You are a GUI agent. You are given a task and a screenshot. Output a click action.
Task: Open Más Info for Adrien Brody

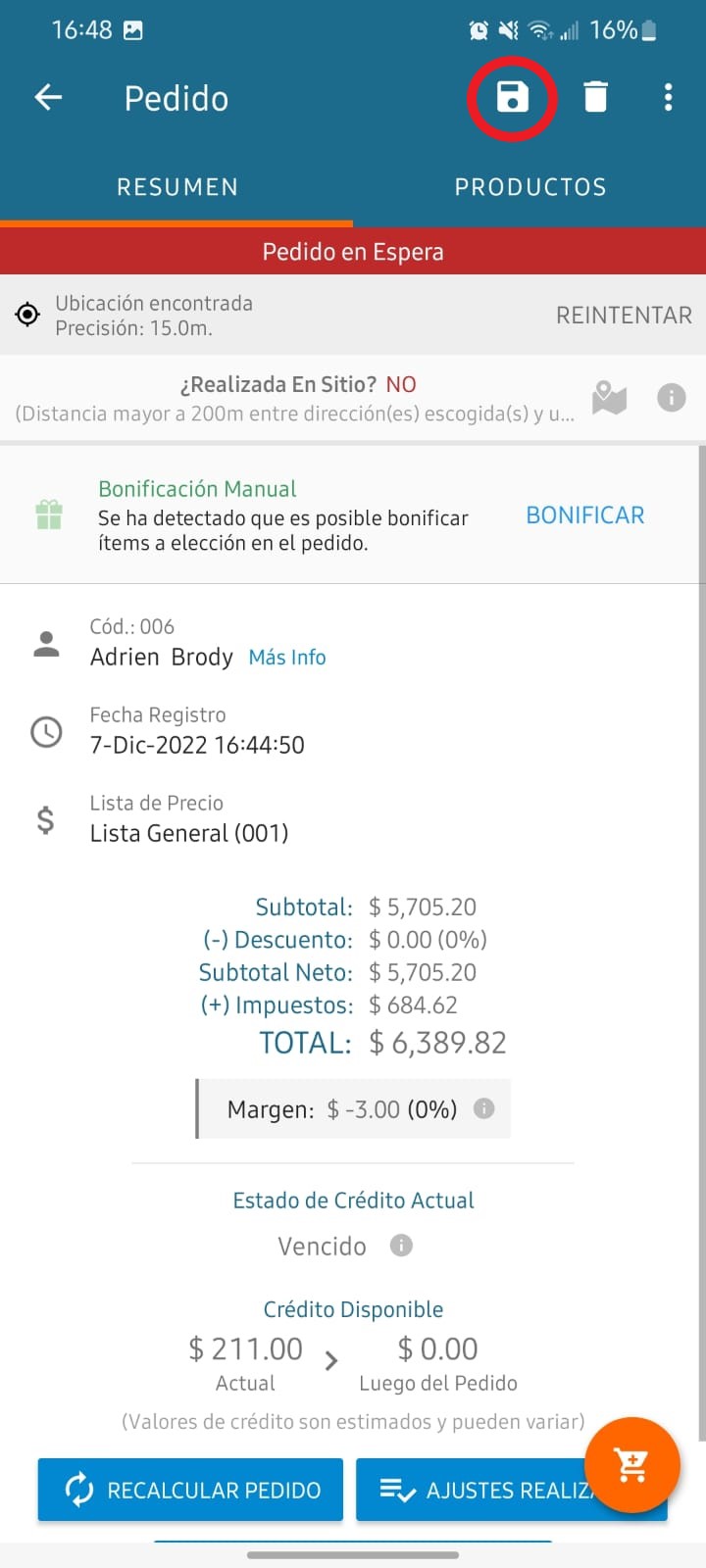(x=287, y=658)
